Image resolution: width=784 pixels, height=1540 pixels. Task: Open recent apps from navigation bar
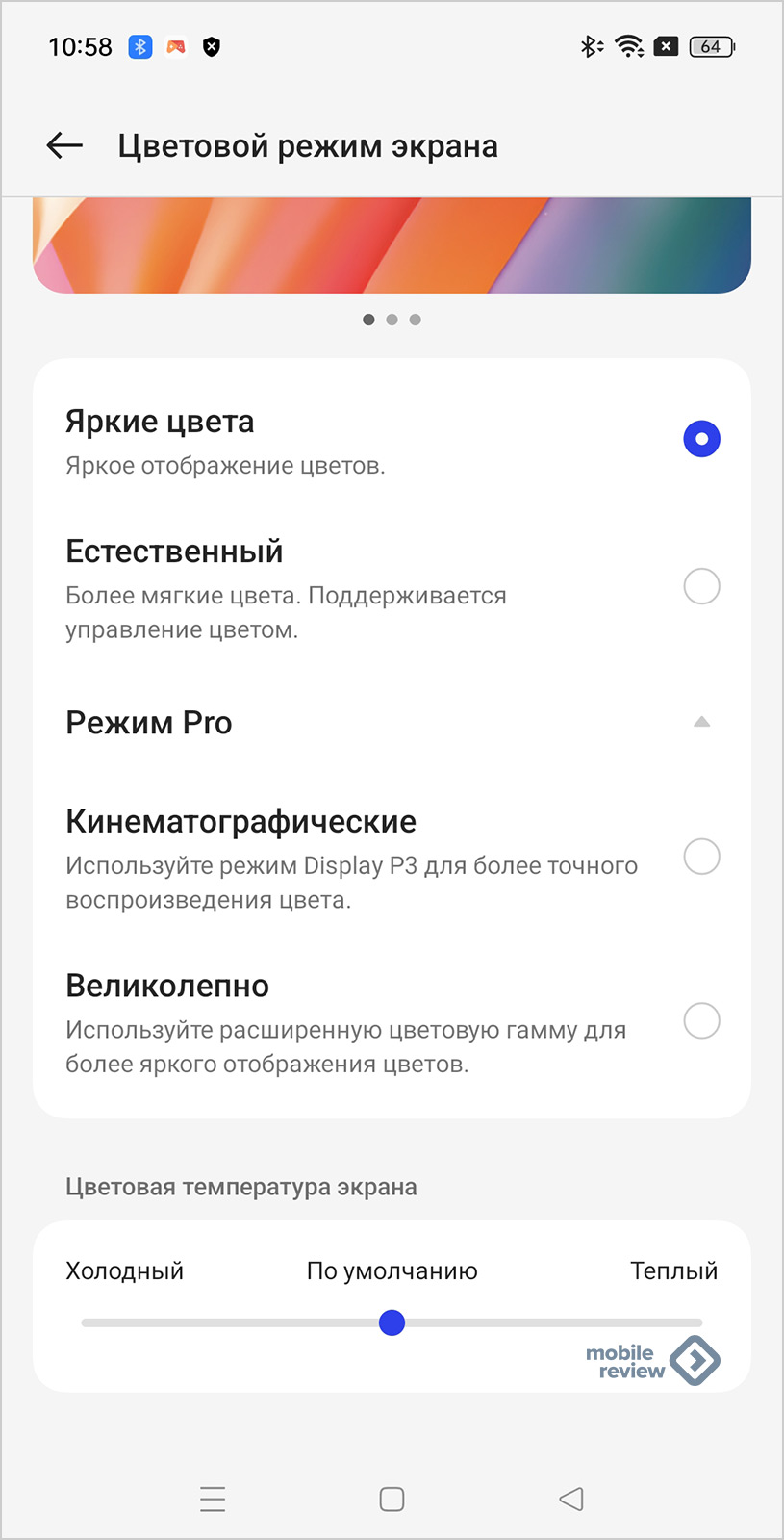coord(213,1499)
